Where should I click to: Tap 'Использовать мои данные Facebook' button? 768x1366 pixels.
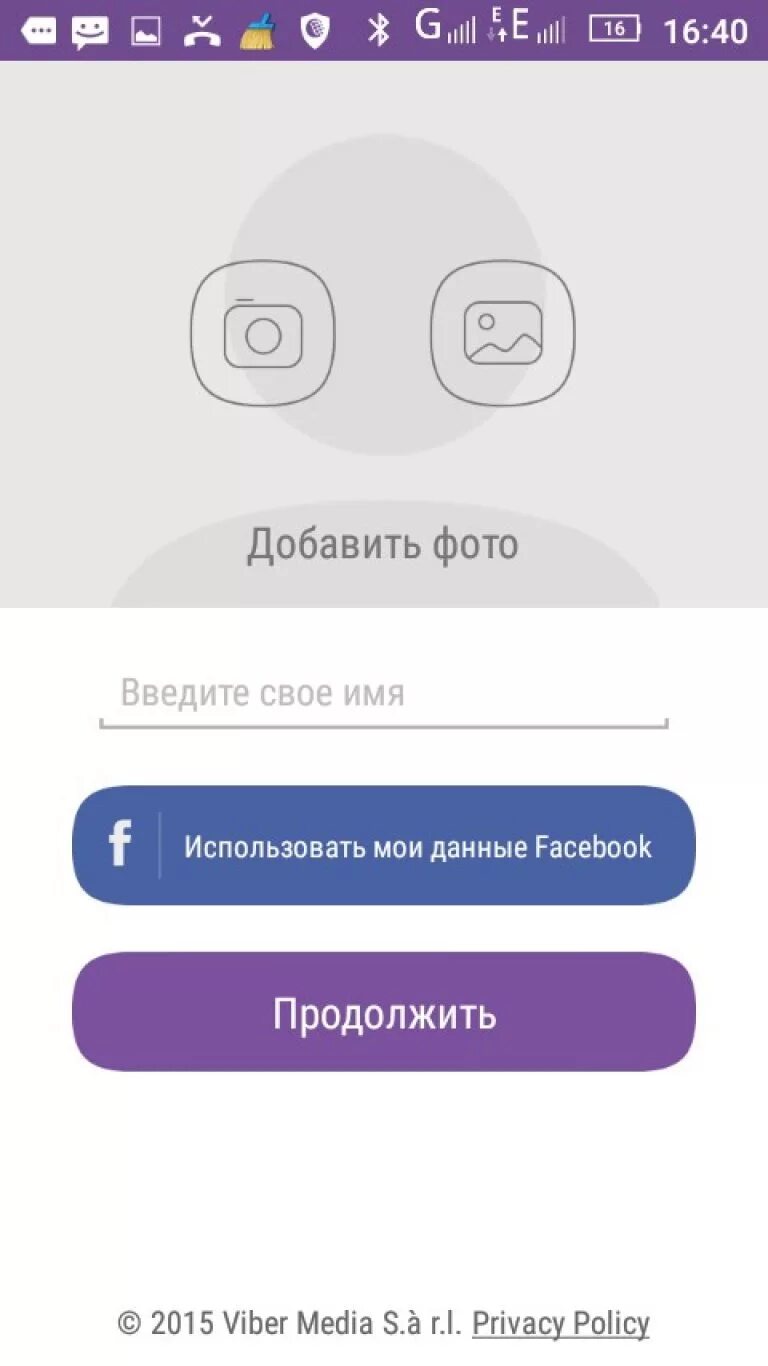pyautogui.click(x=383, y=846)
